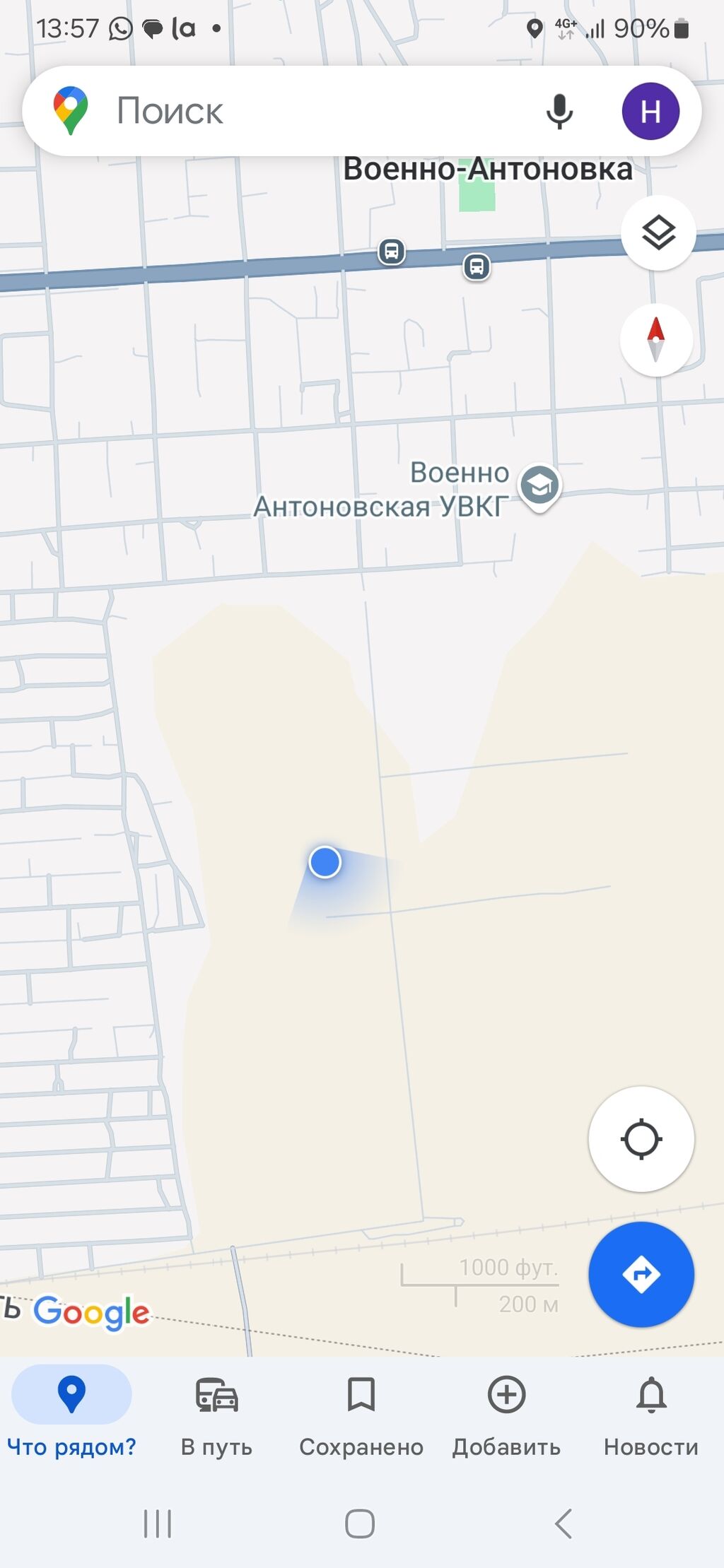
Task: Select the left bus stop marker
Action: pyautogui.click(x=391, y=251)
